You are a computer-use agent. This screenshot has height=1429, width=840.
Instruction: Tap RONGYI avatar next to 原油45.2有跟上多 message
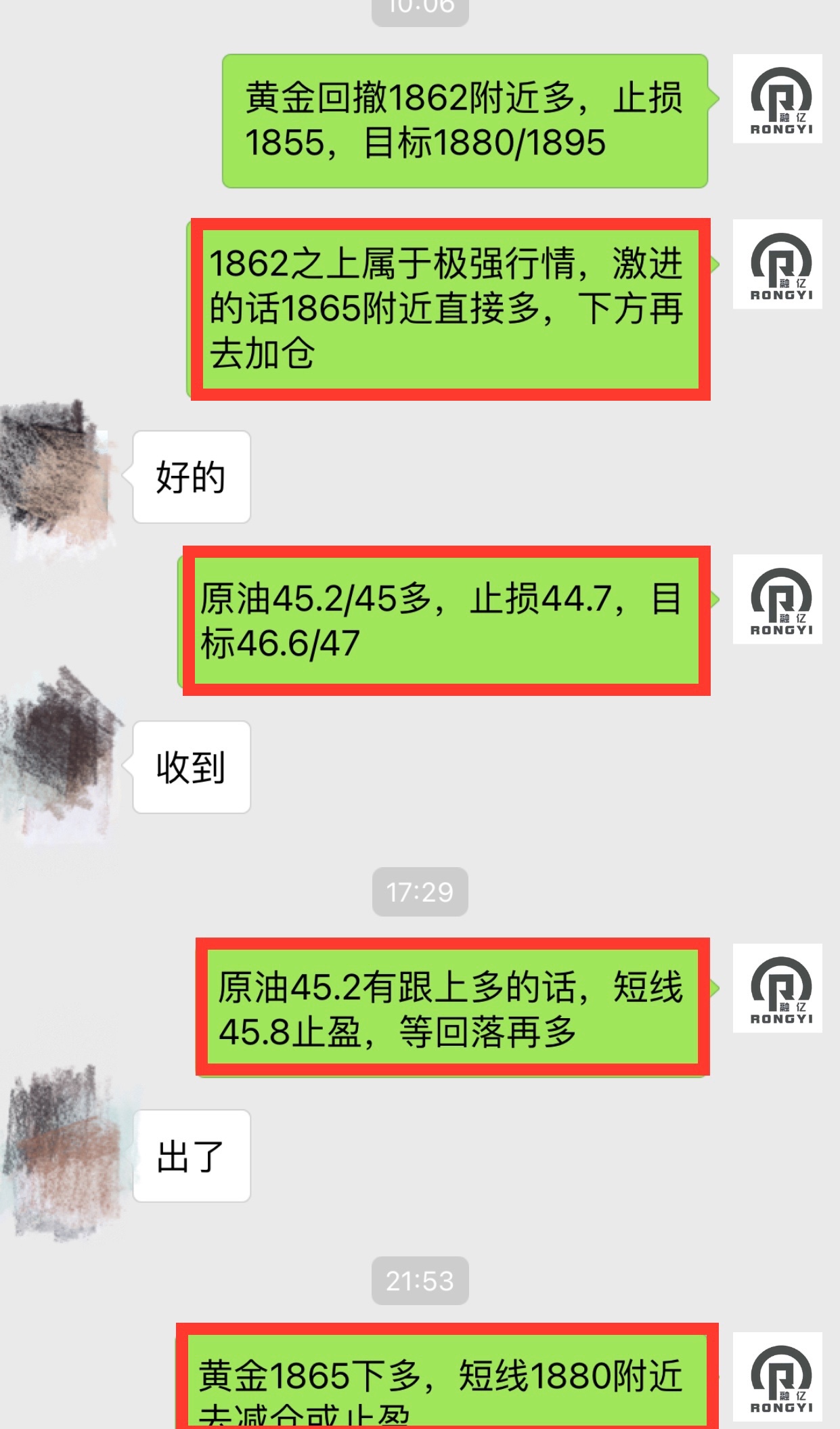(x=777, y=988)
